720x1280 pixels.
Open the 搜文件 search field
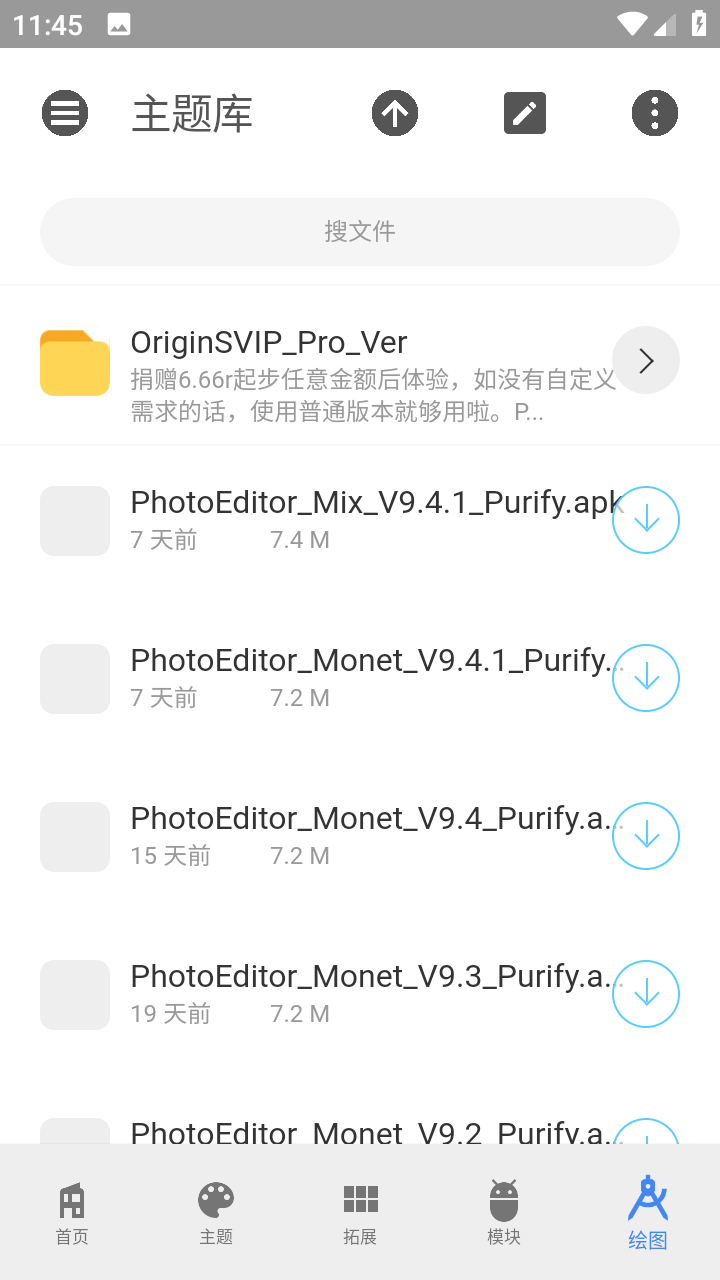[359, 231]
